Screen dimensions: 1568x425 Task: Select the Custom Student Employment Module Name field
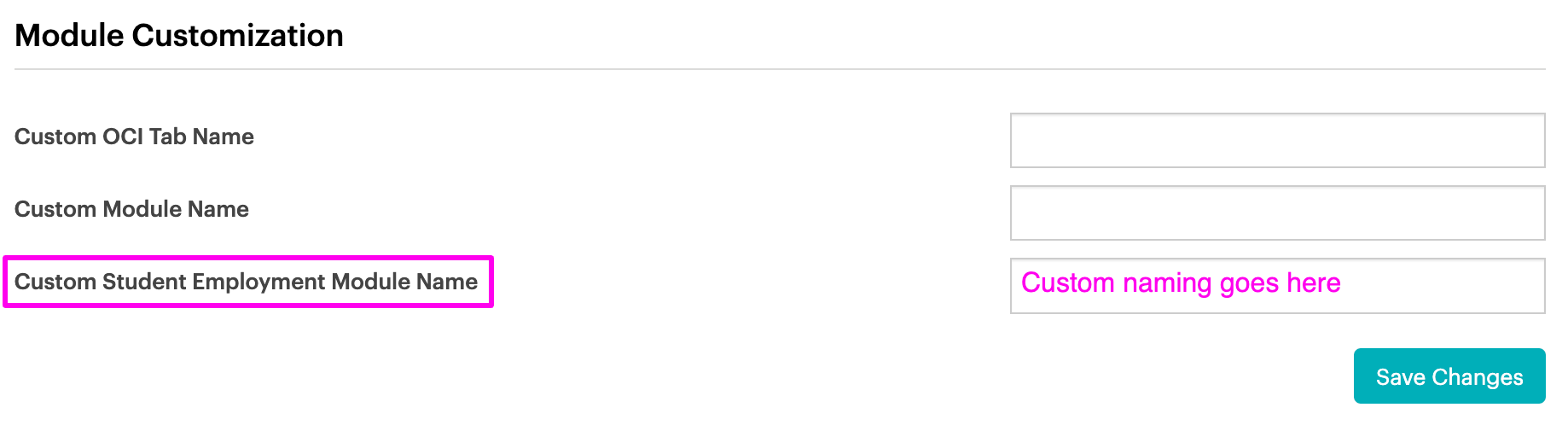[x=1277, y=286]
